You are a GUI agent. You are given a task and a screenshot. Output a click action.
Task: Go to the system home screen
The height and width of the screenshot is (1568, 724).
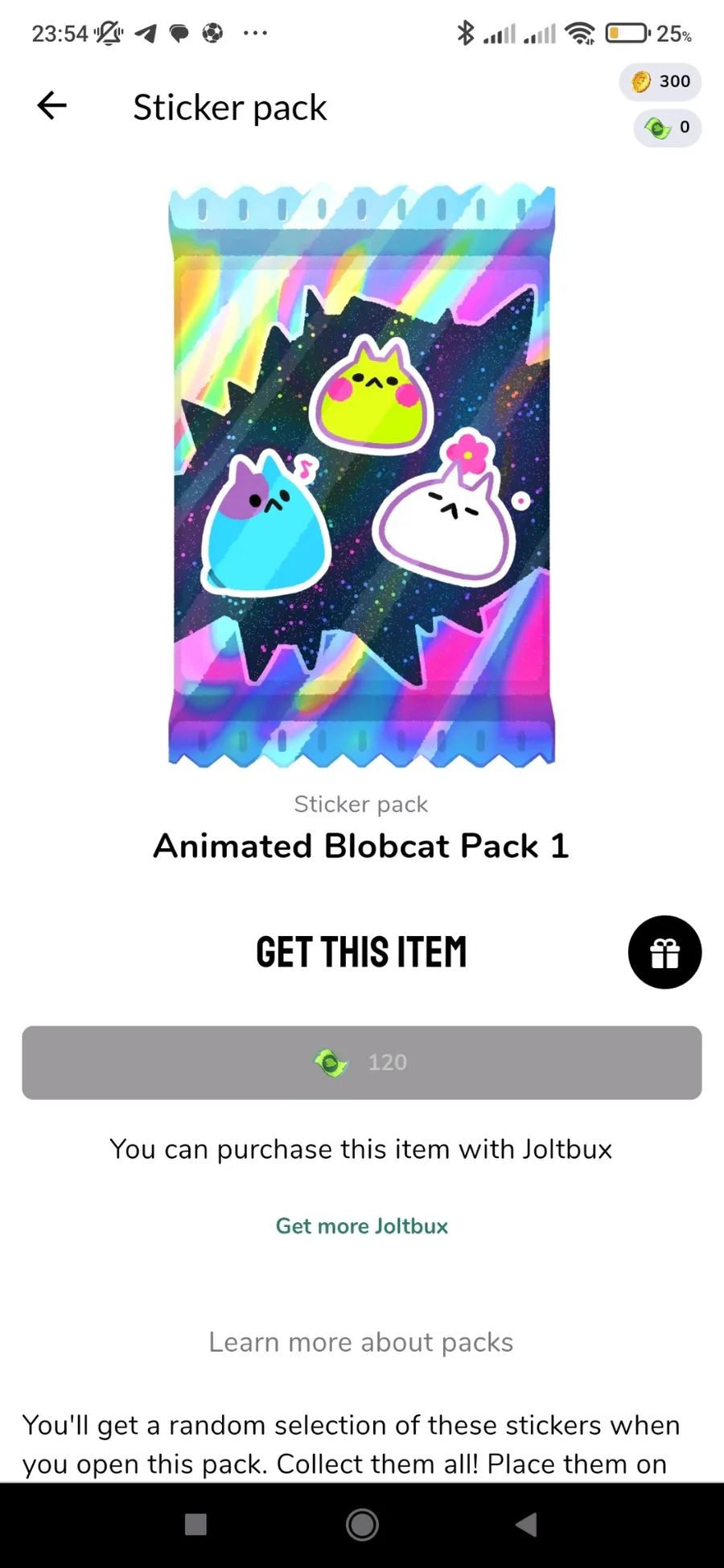pyautogui.click(x=362, y=1524)
